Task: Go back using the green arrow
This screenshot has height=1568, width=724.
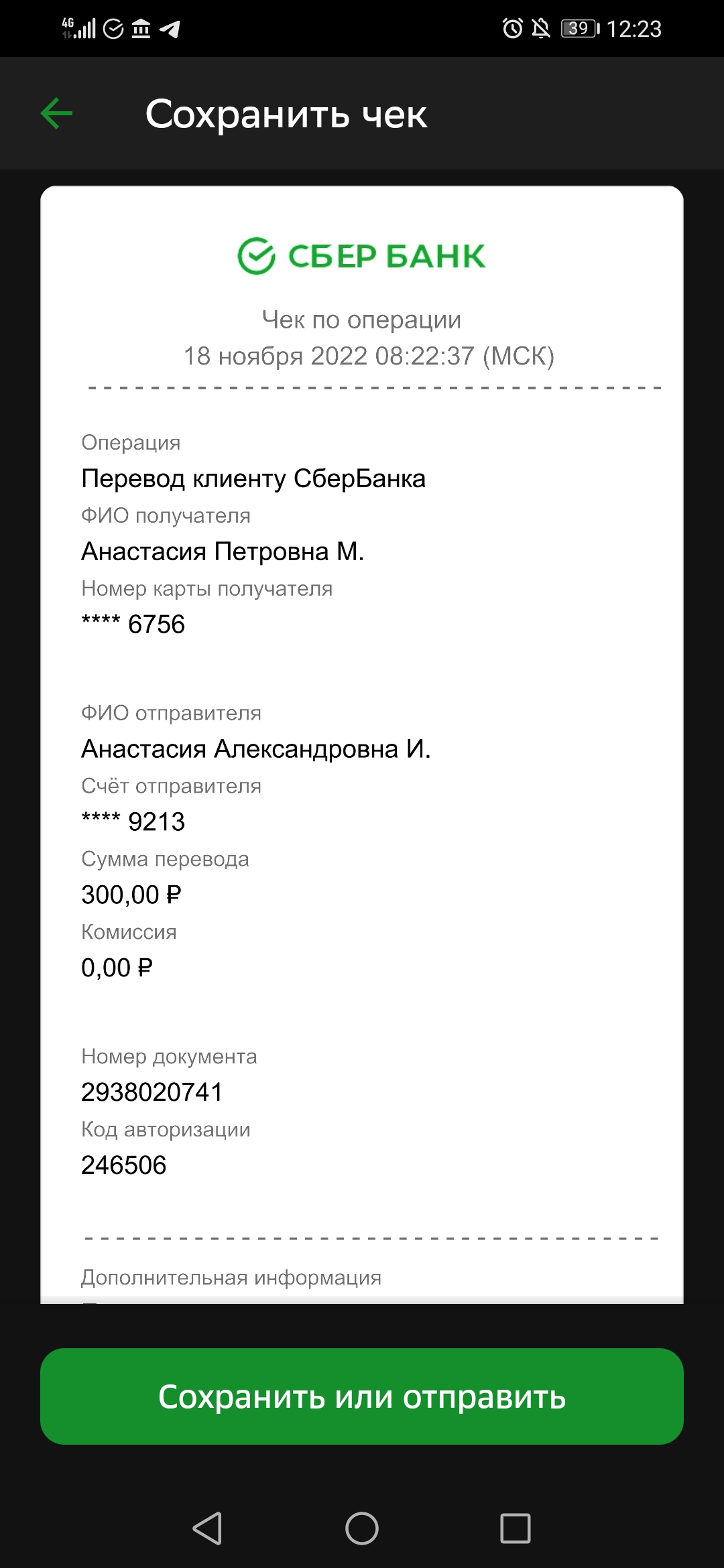Action: point(56,113)
